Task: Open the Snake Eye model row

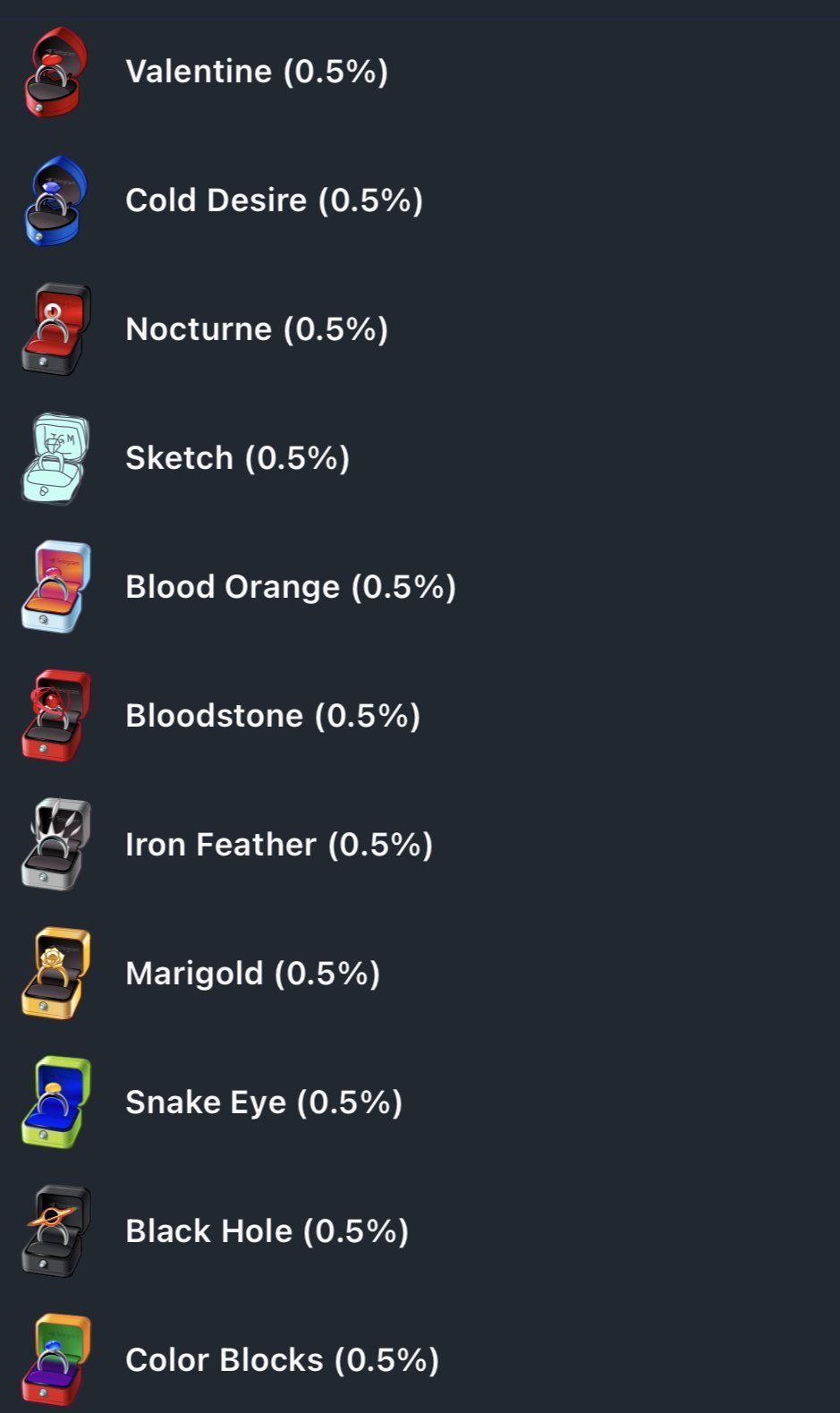Action: coord(263,1102)
